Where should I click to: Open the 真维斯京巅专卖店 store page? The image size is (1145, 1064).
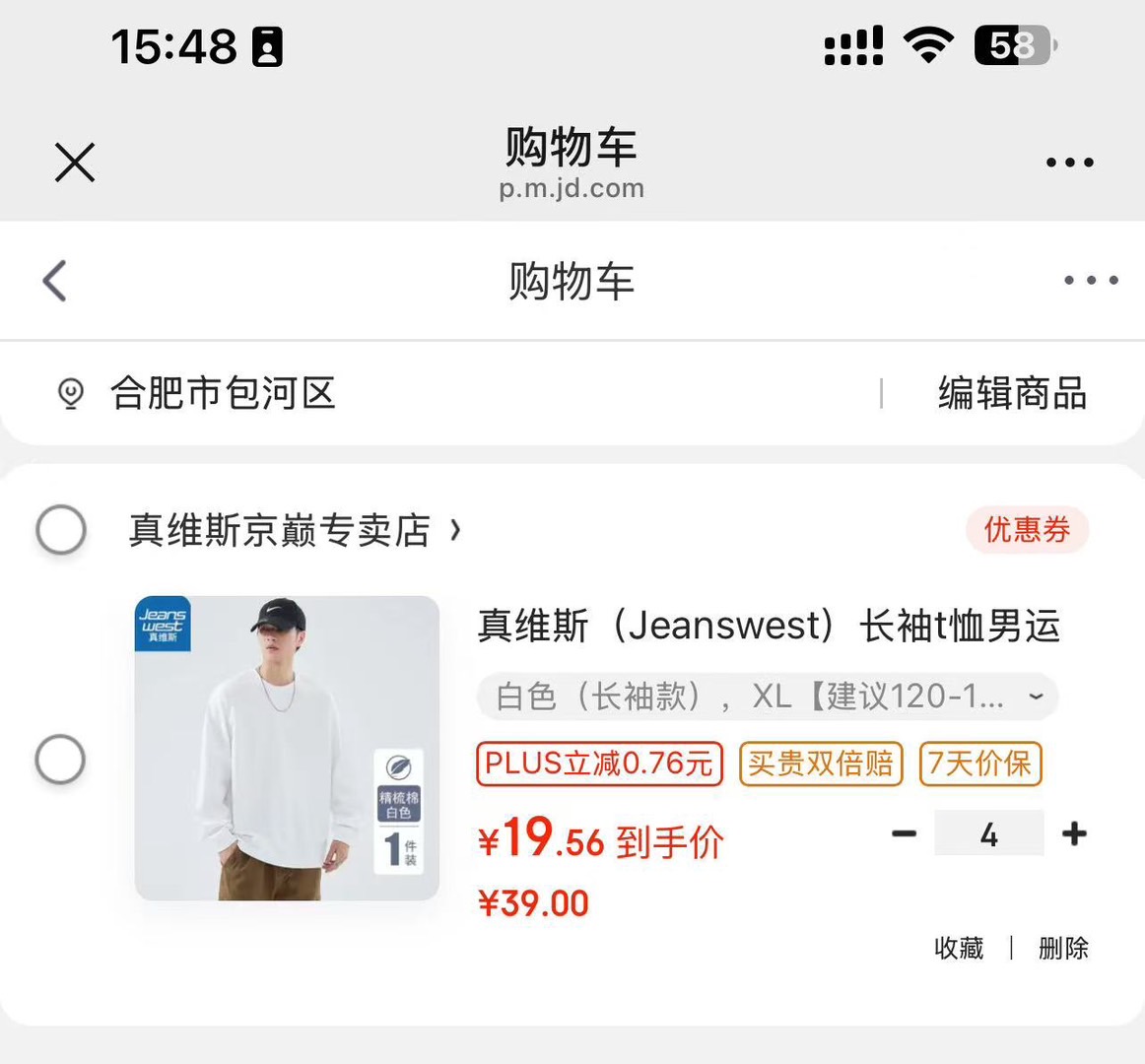coord(294,530)
